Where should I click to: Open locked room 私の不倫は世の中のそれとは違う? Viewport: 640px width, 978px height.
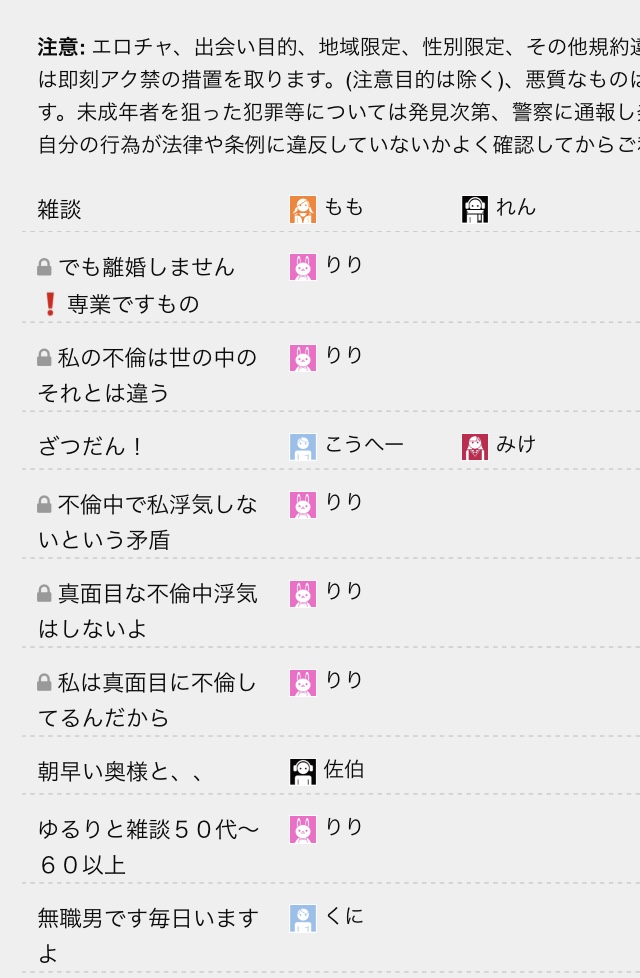[x=156, y=357]
